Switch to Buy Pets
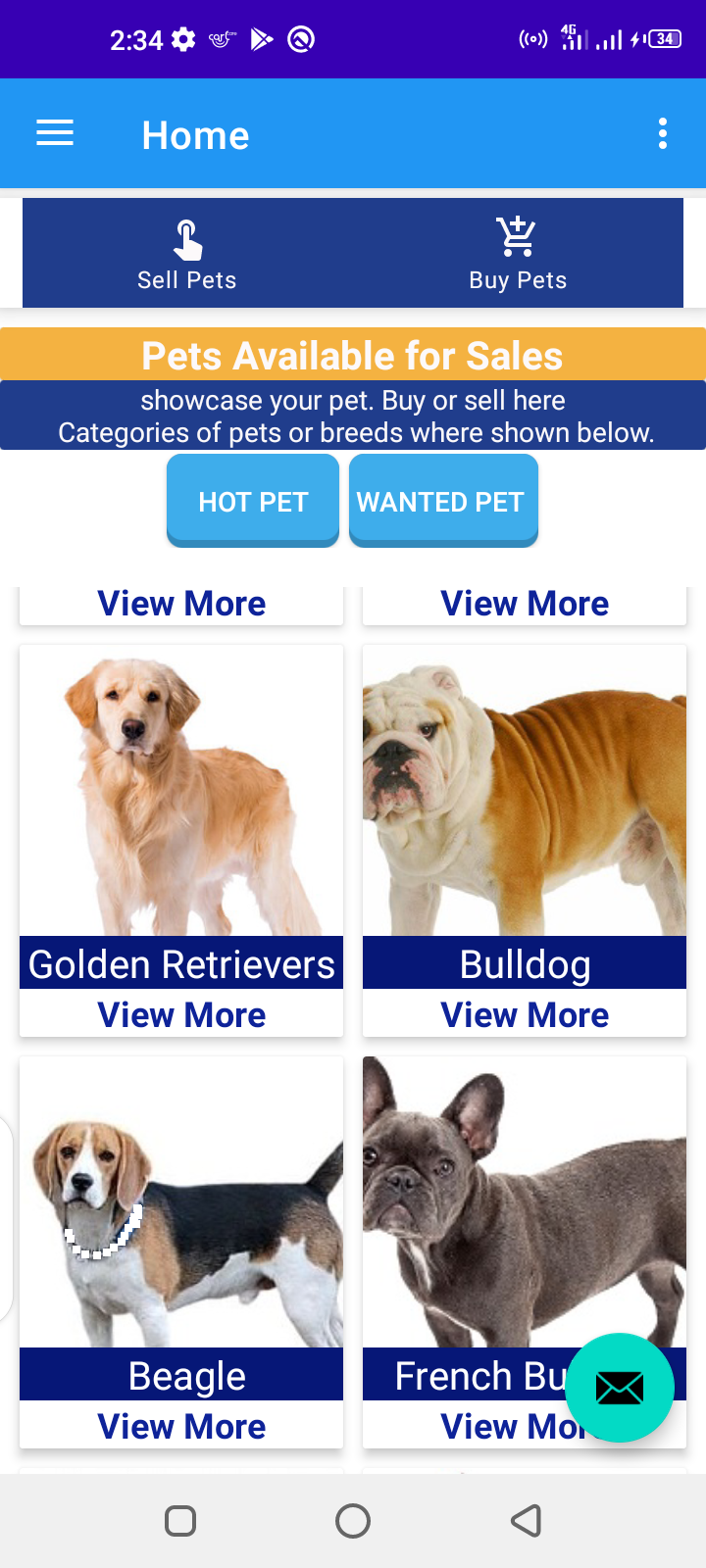Image resolution: width=706 pixels, height=1568 pixels. click(518, 254)
